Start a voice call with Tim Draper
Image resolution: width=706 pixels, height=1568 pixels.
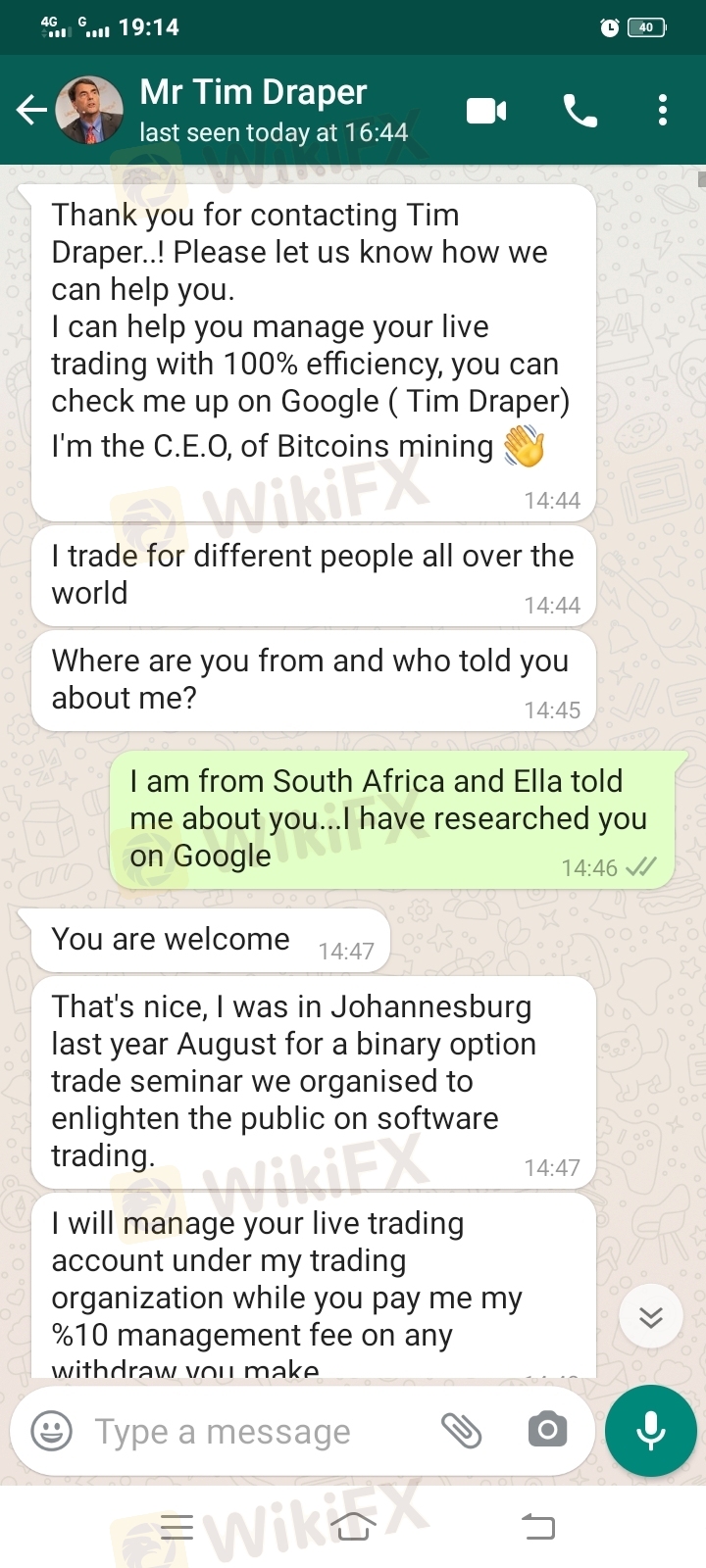coord(580,111)
